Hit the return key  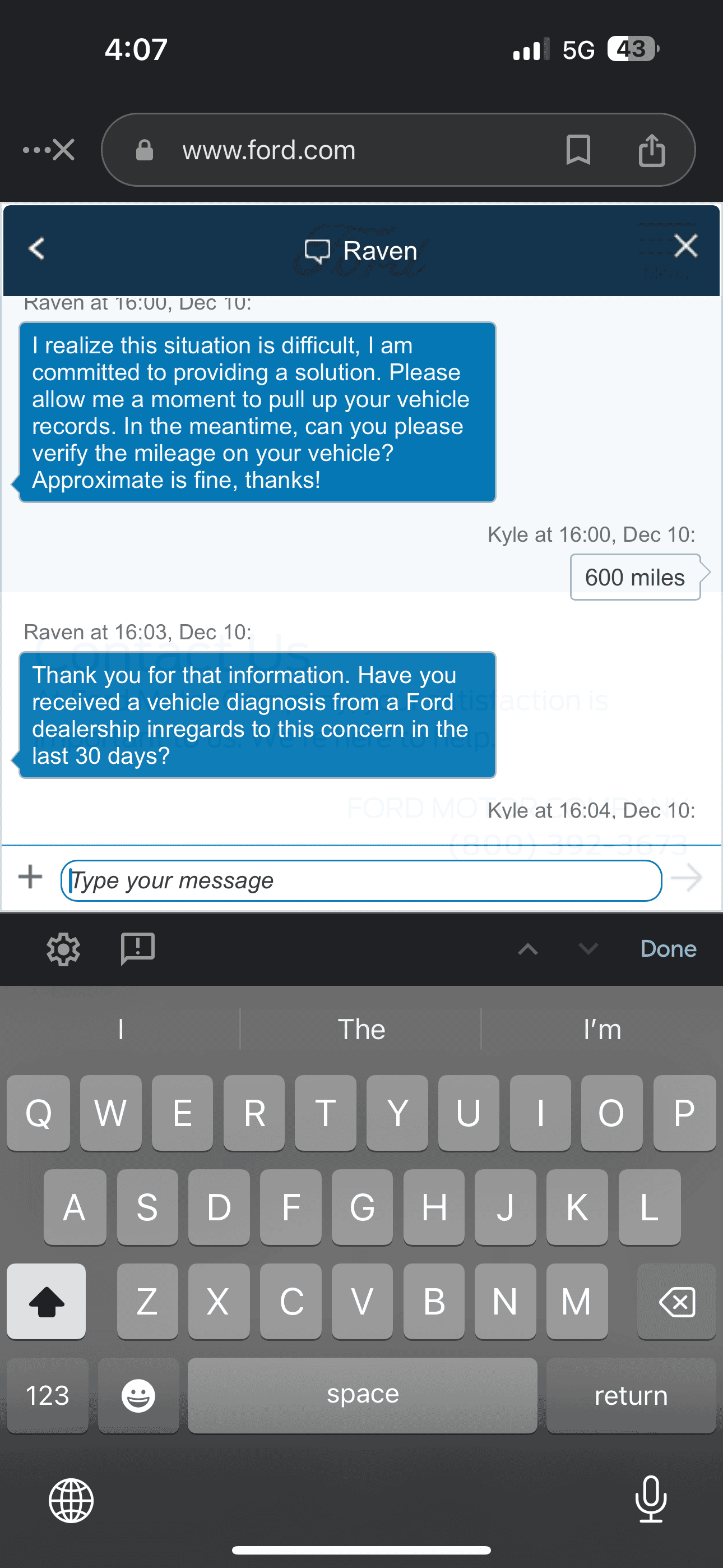tap(631, 1395)
